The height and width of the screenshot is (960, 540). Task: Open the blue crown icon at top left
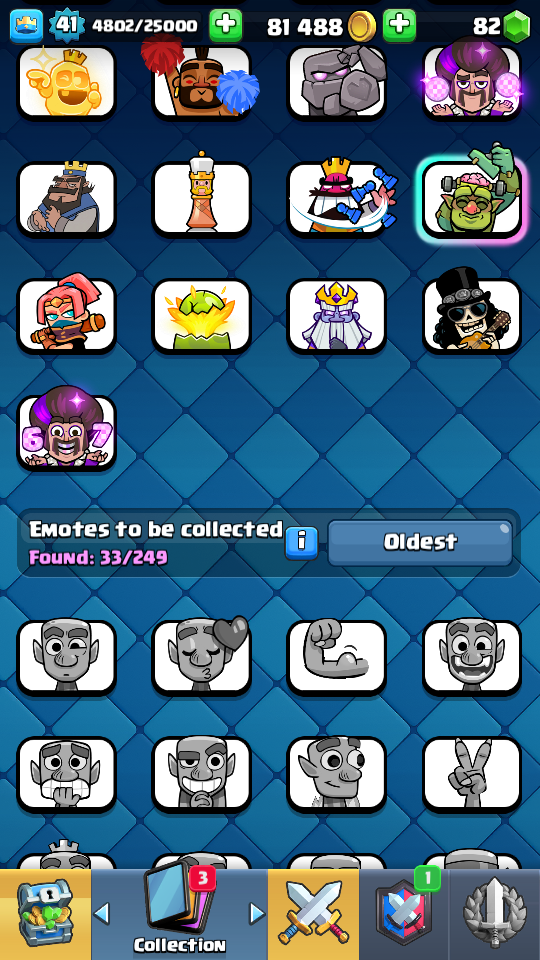26,26
